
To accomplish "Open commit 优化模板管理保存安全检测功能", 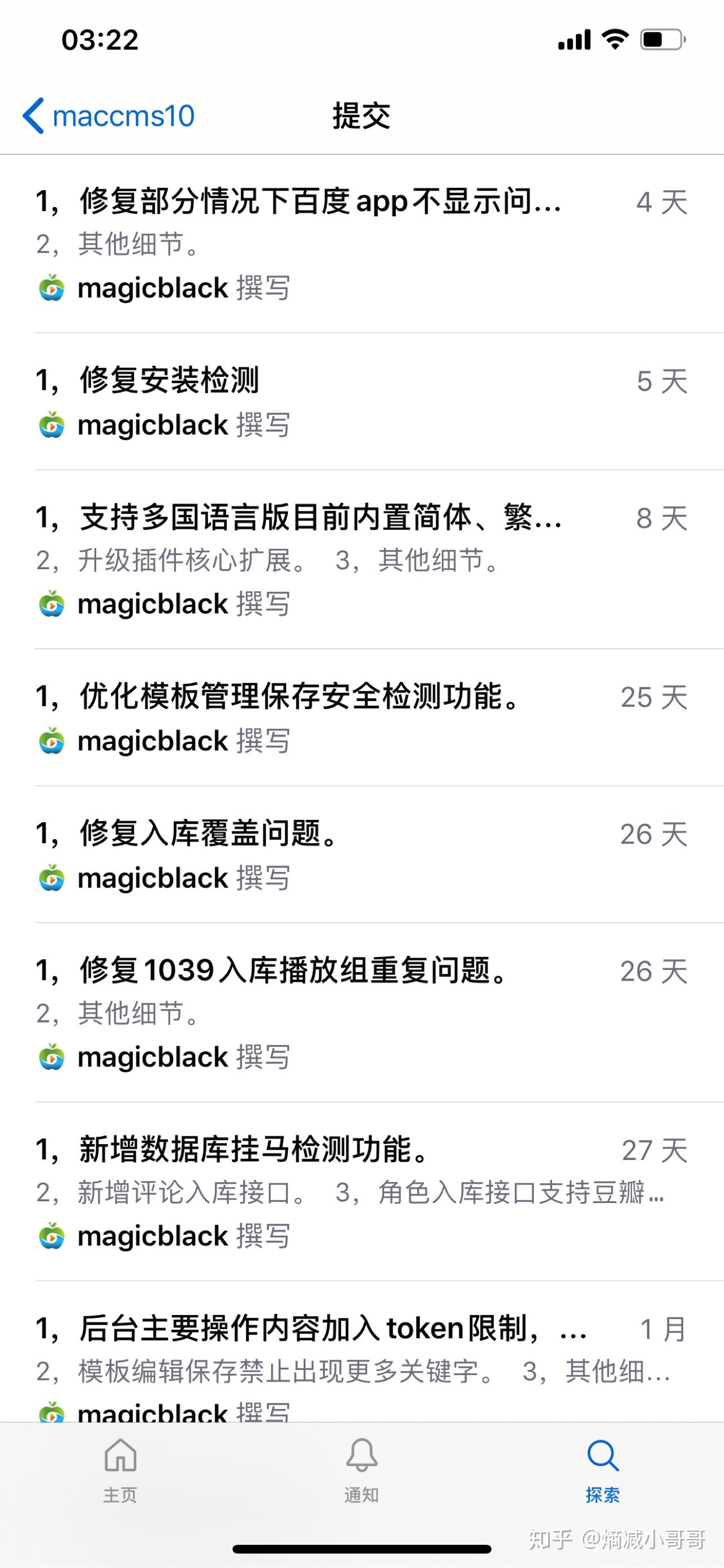I will coord(298,697).
